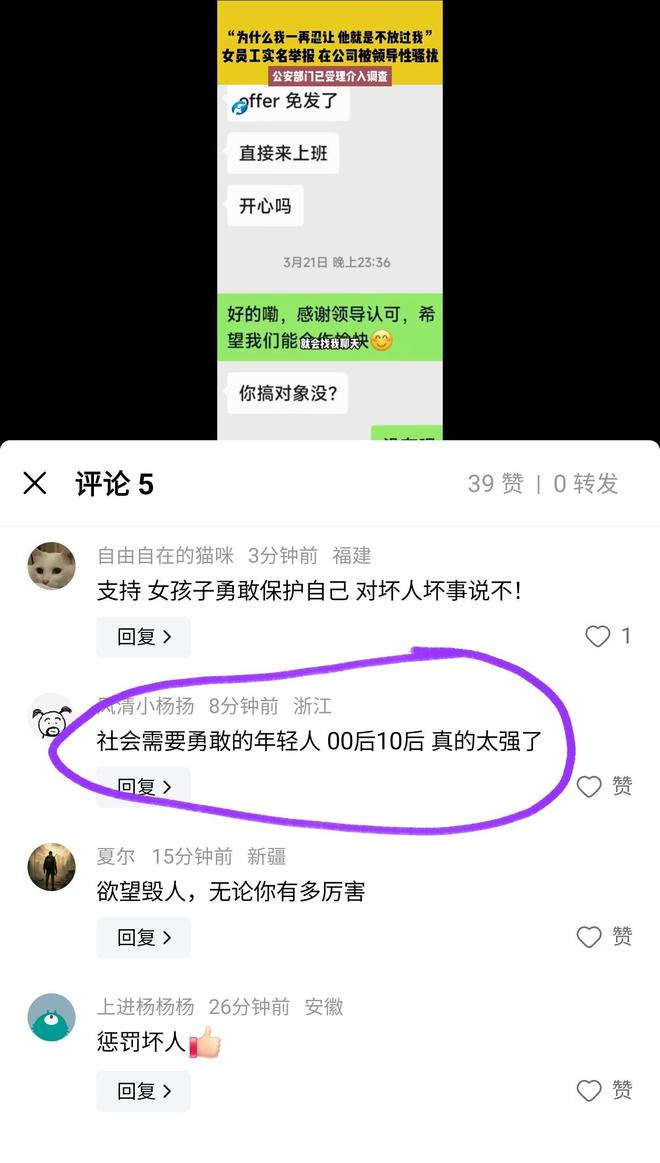Viewport: 660px width, 1163px height.
Task: Open 夏尔's profile avatar
Action: click(51, 867)
